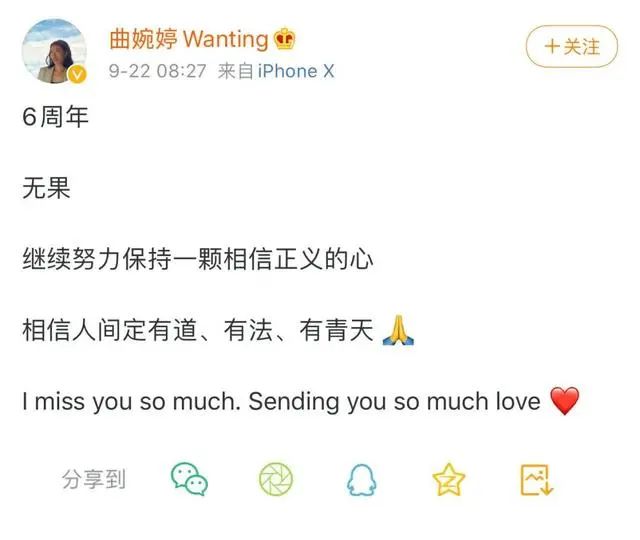Screen dimensions: 640x540
Task: Save the post as an image
Action: pyautogui.click(x=536, y=480)
